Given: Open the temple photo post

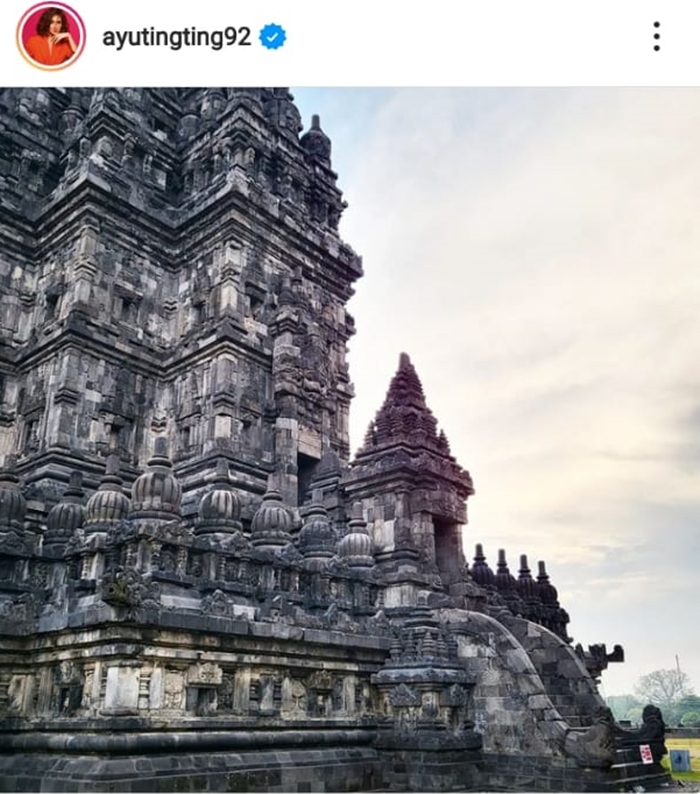Looking at the screenshot, I should [350, 440].
